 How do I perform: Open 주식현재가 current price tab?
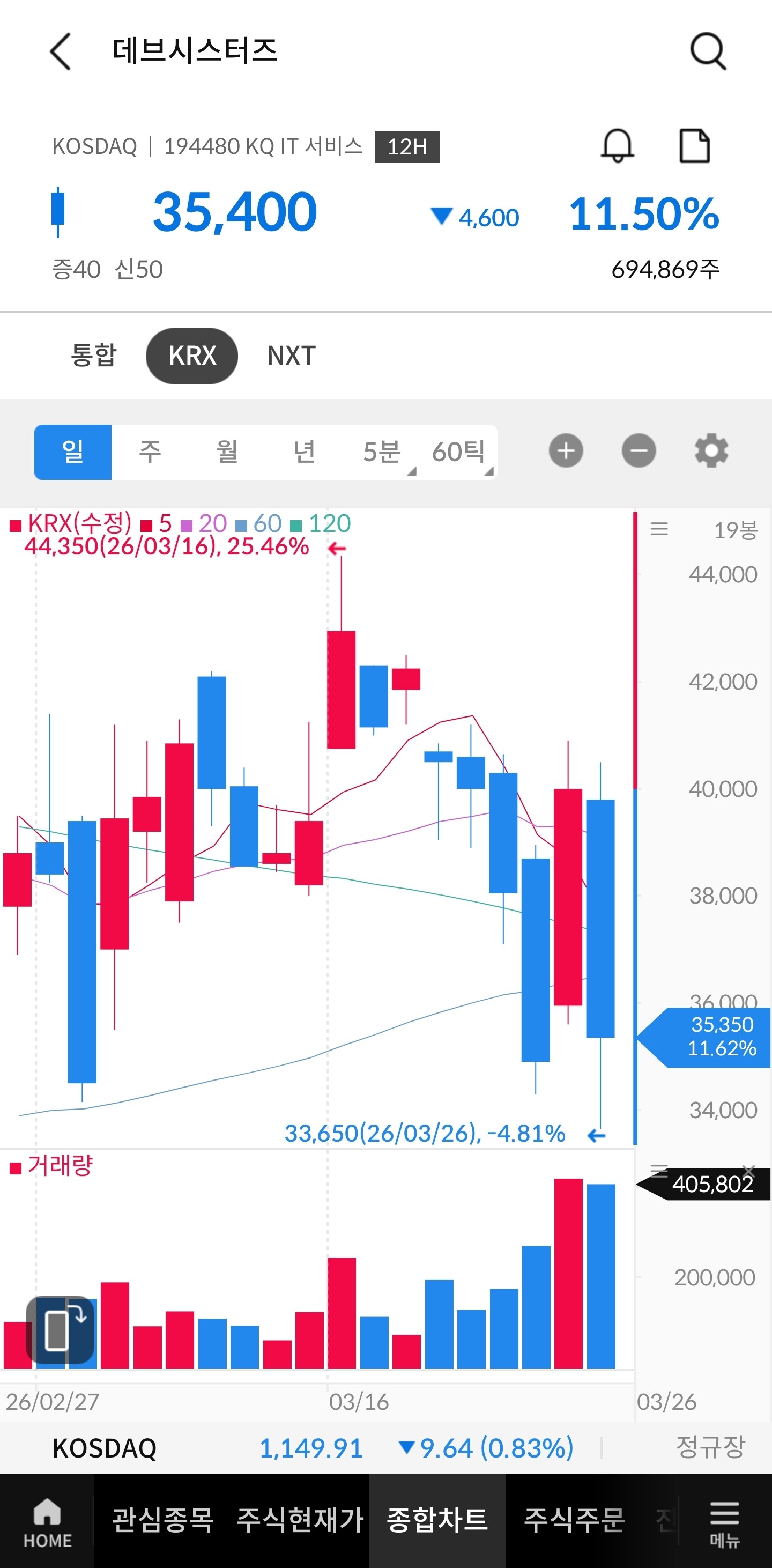[x=300, y=1520]
